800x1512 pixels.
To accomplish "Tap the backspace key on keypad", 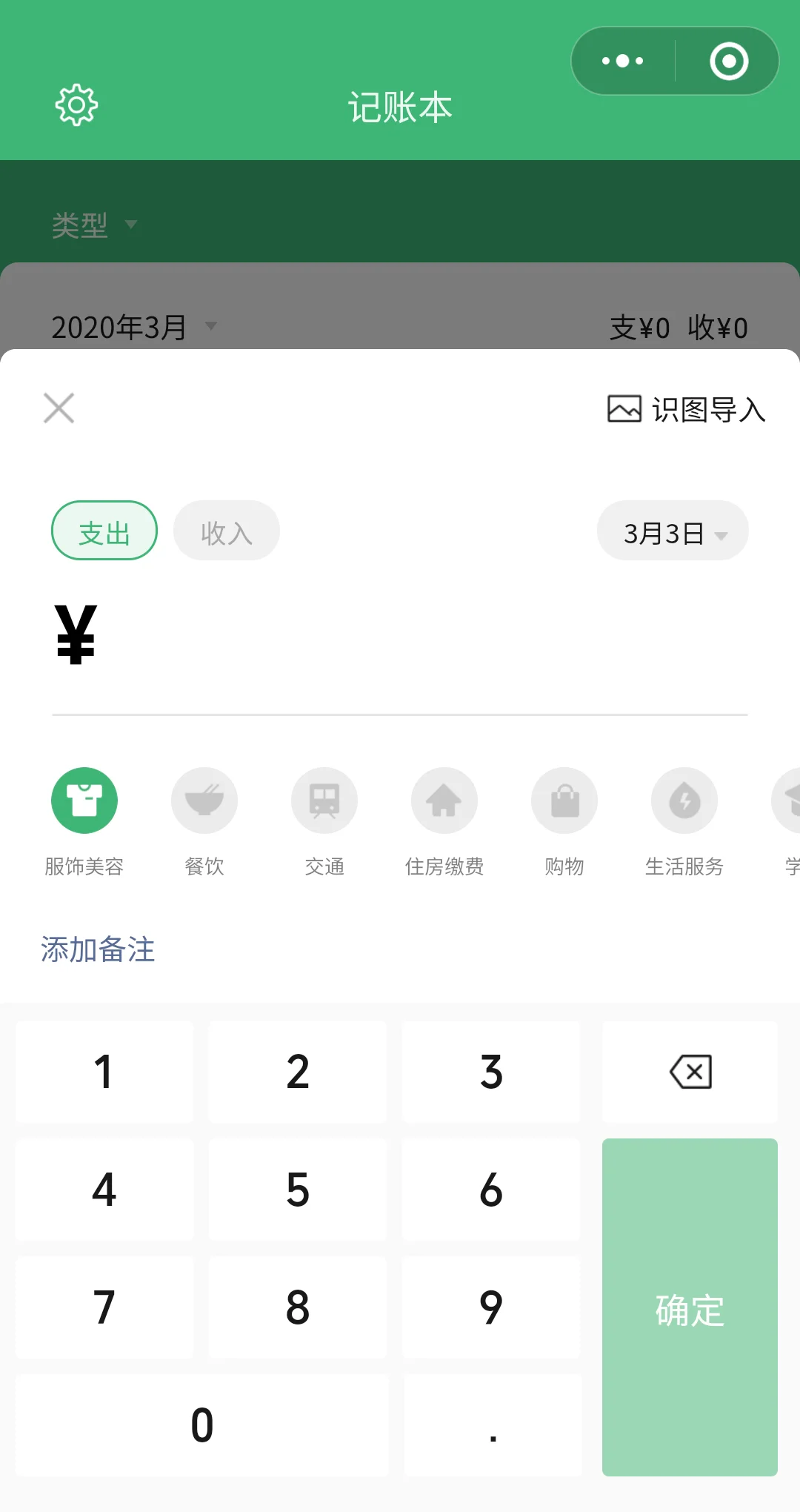I will [x=690, y=1072].
